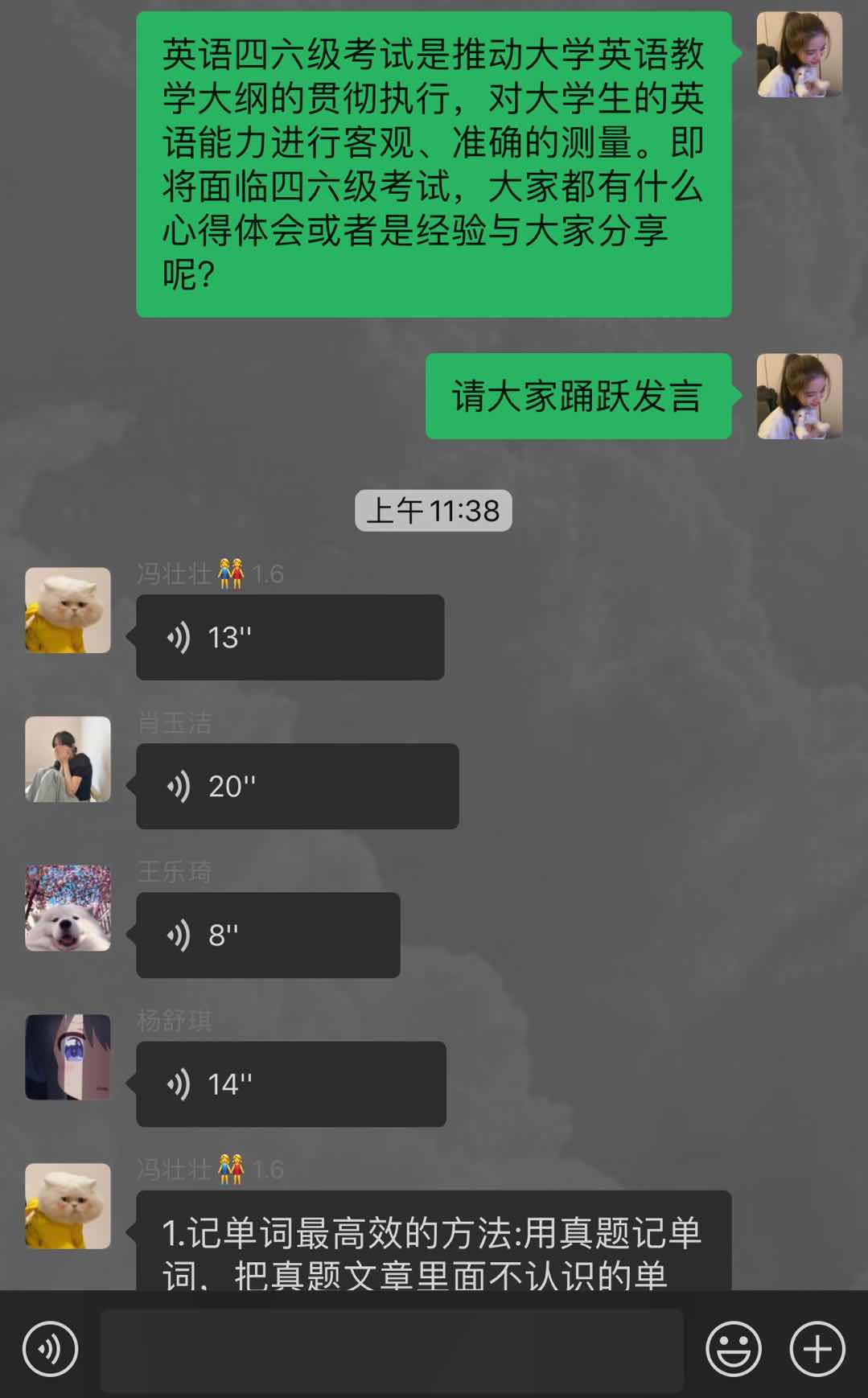Play 王乐琦's 8-second voice message

pyautogui.click(x=268, y=935)
